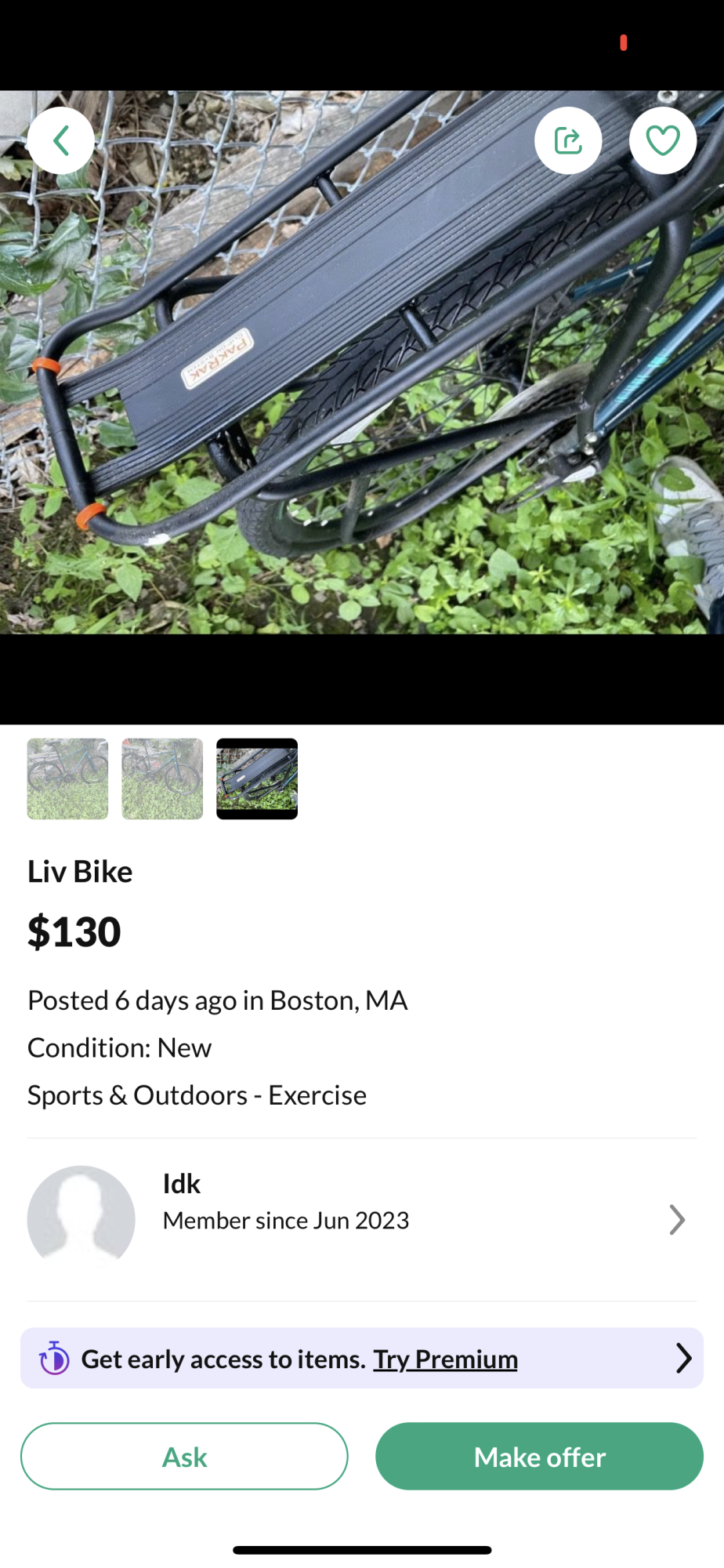This screenshot has width=724, height=1568.
Task: Open the Try Premium link
Action: 445,1359
